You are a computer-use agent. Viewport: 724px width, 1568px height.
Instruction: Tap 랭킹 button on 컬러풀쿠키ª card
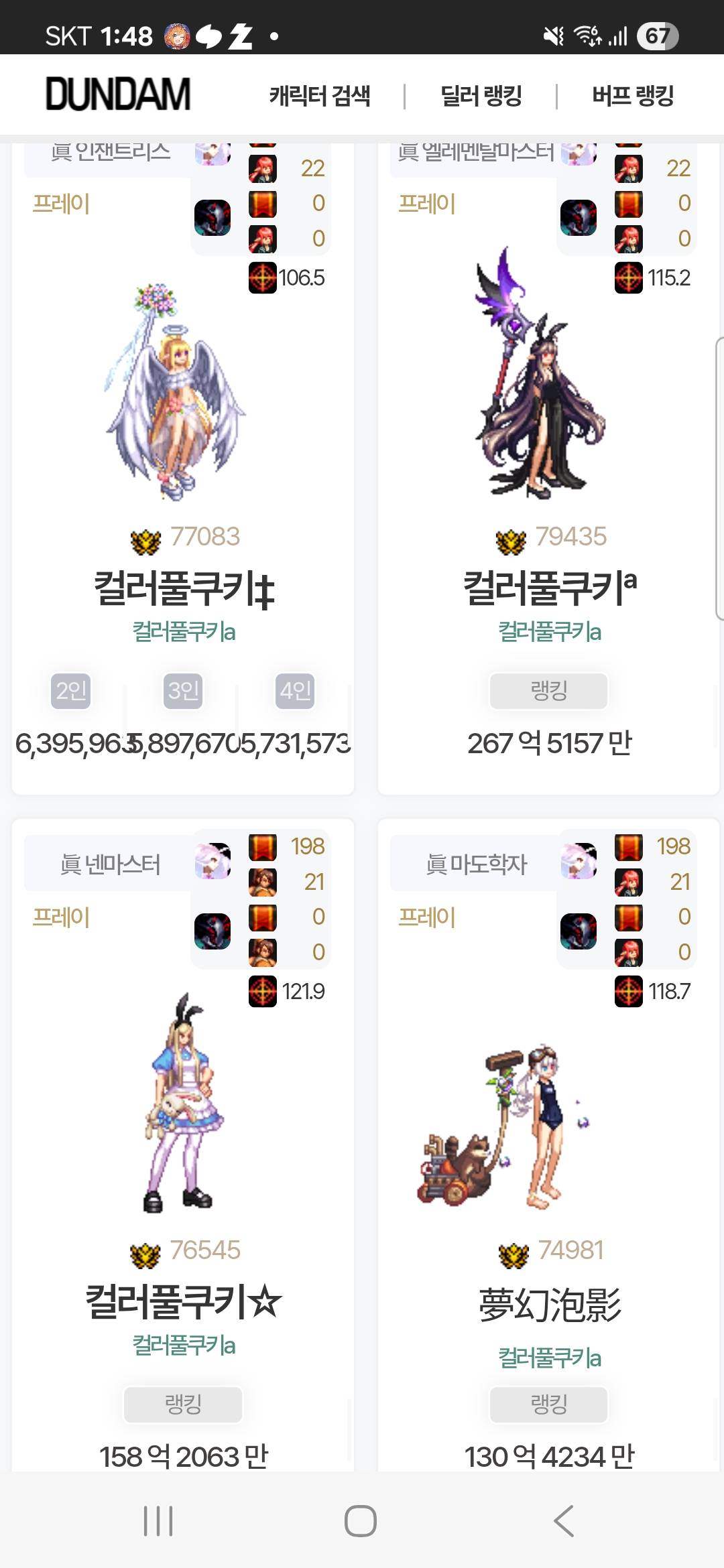[549, 691]
